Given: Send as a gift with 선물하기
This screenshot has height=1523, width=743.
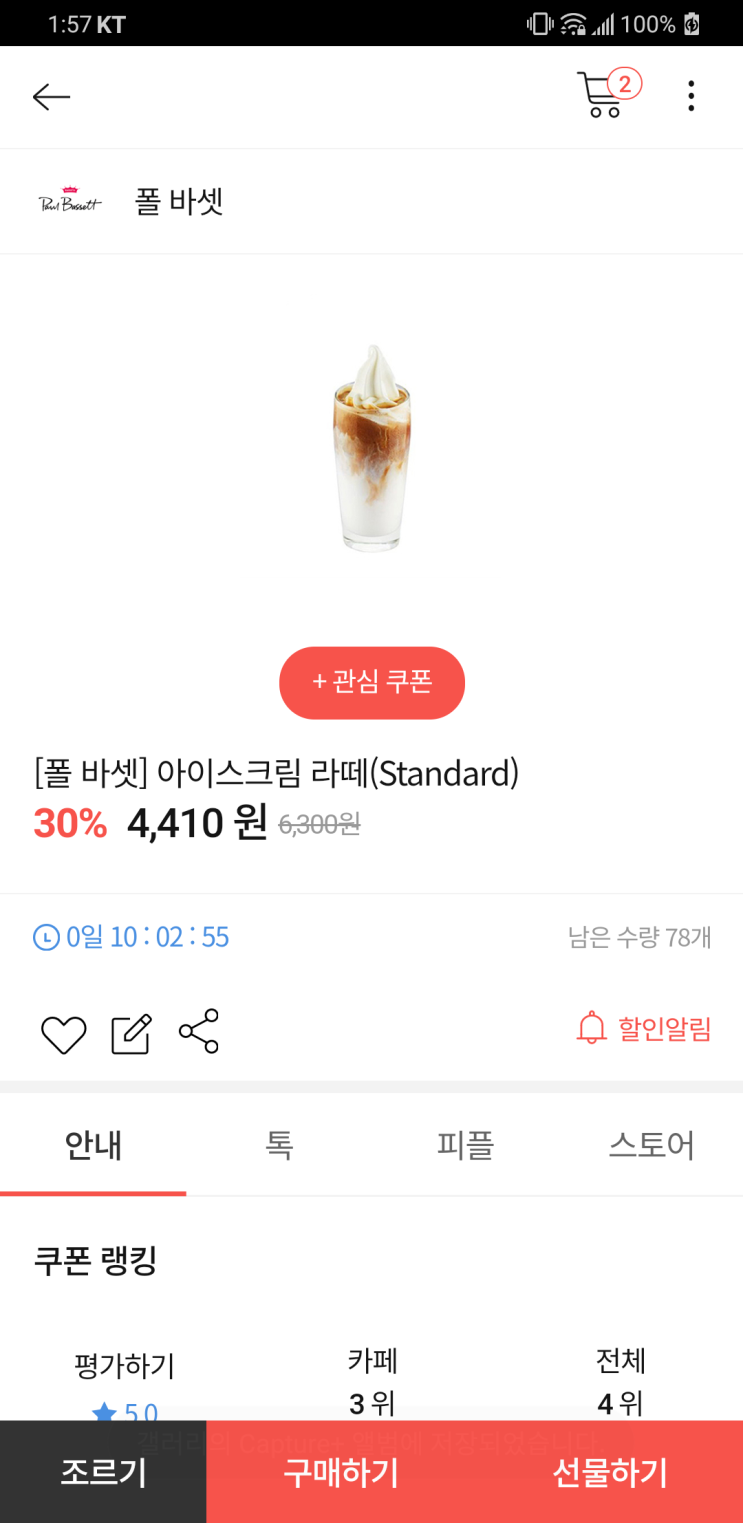Looking at the screenshot, I should coord(609,1472).
